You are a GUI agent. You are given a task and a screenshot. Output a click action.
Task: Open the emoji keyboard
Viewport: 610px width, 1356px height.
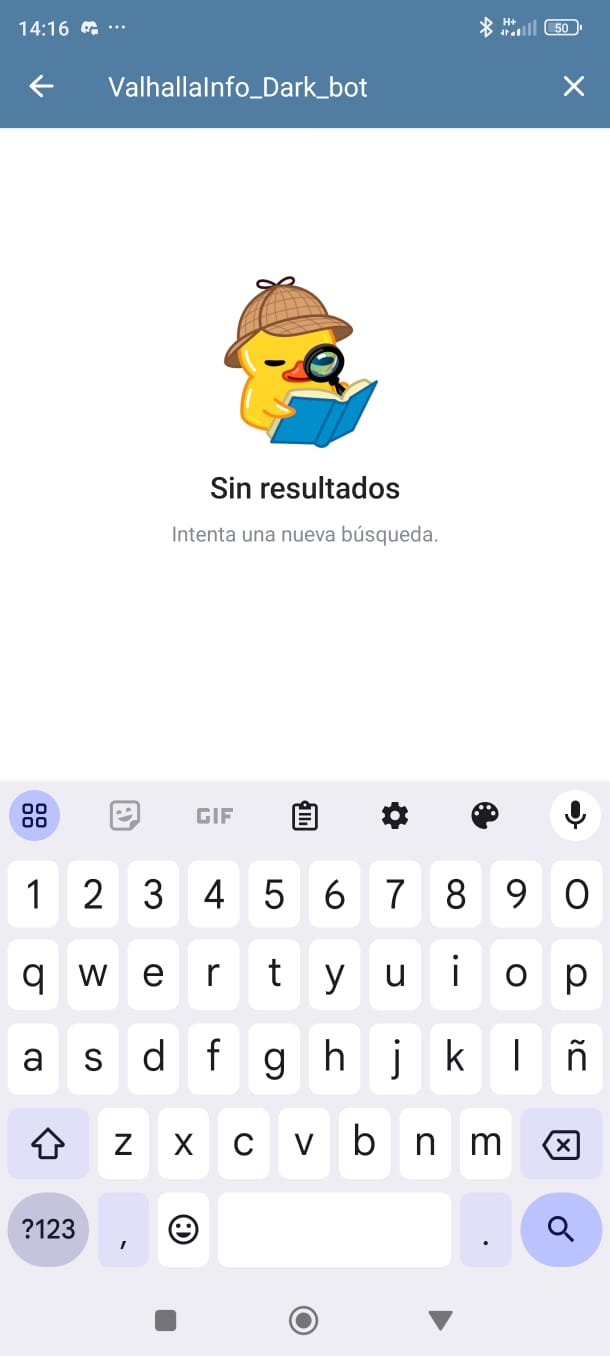[x=184, y=1229]
